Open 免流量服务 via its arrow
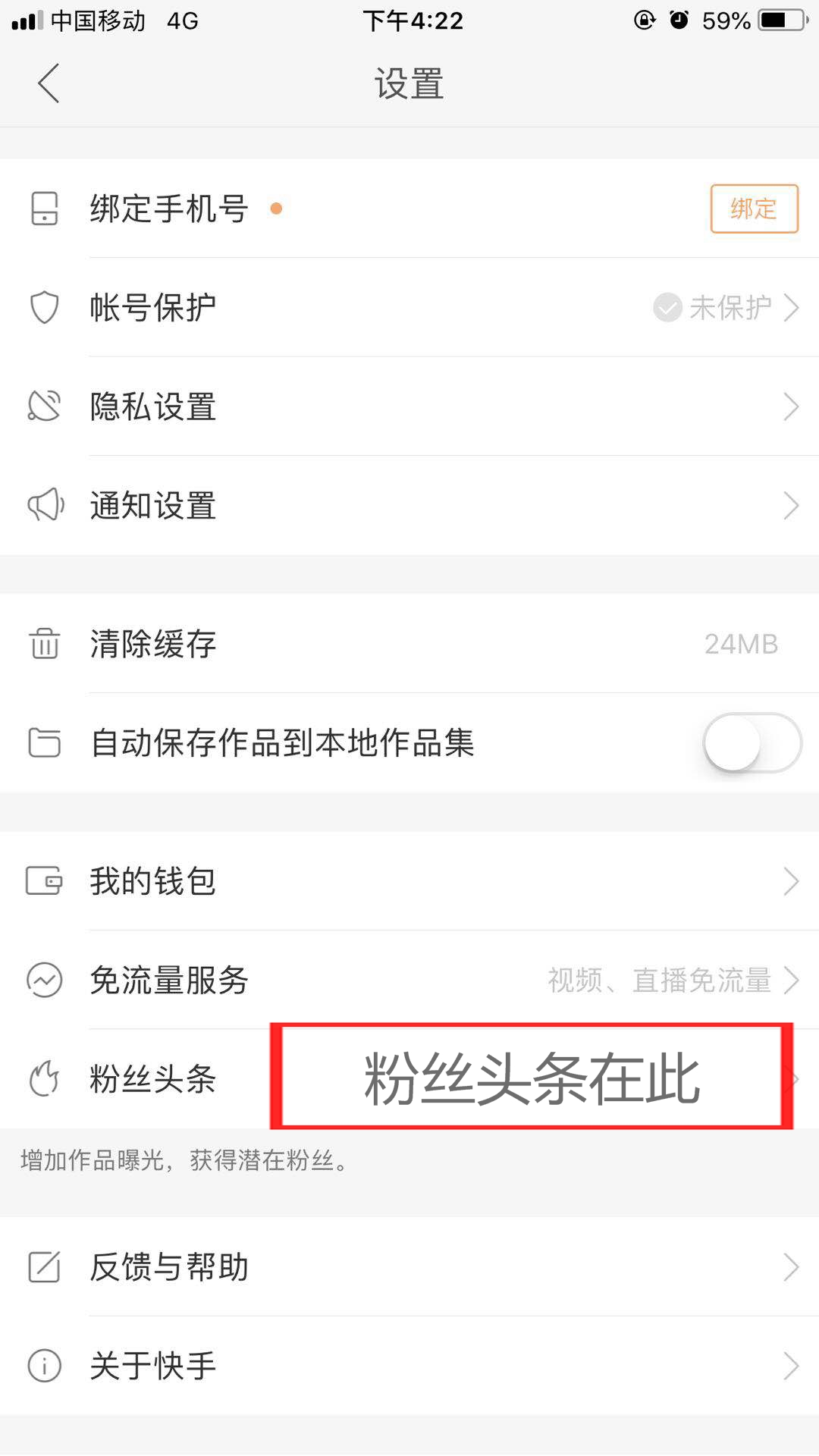The width and height of the screenshot is (819, 1456). coord(792,981)
